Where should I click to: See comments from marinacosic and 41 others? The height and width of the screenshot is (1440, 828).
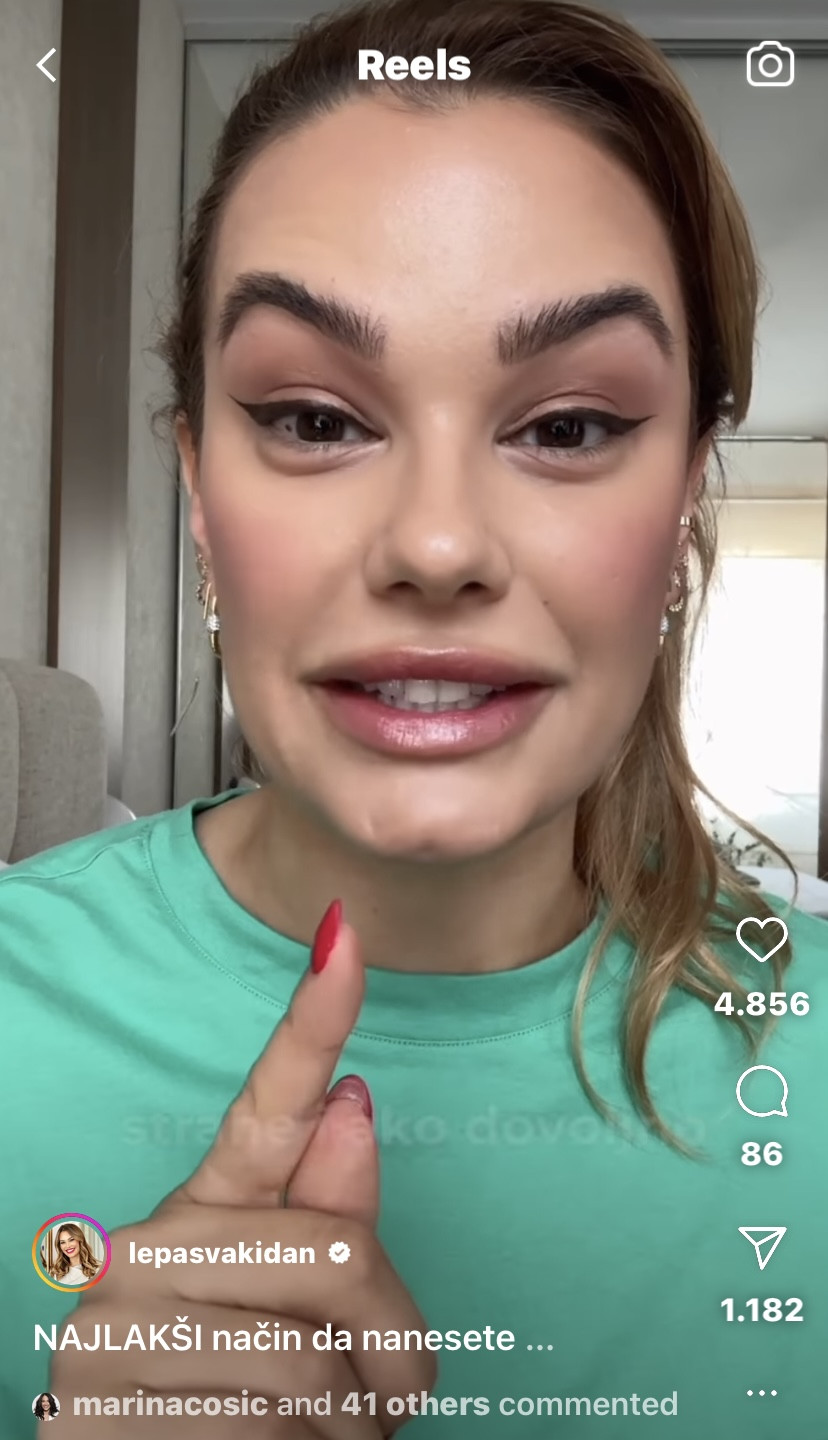[374, 1404]
